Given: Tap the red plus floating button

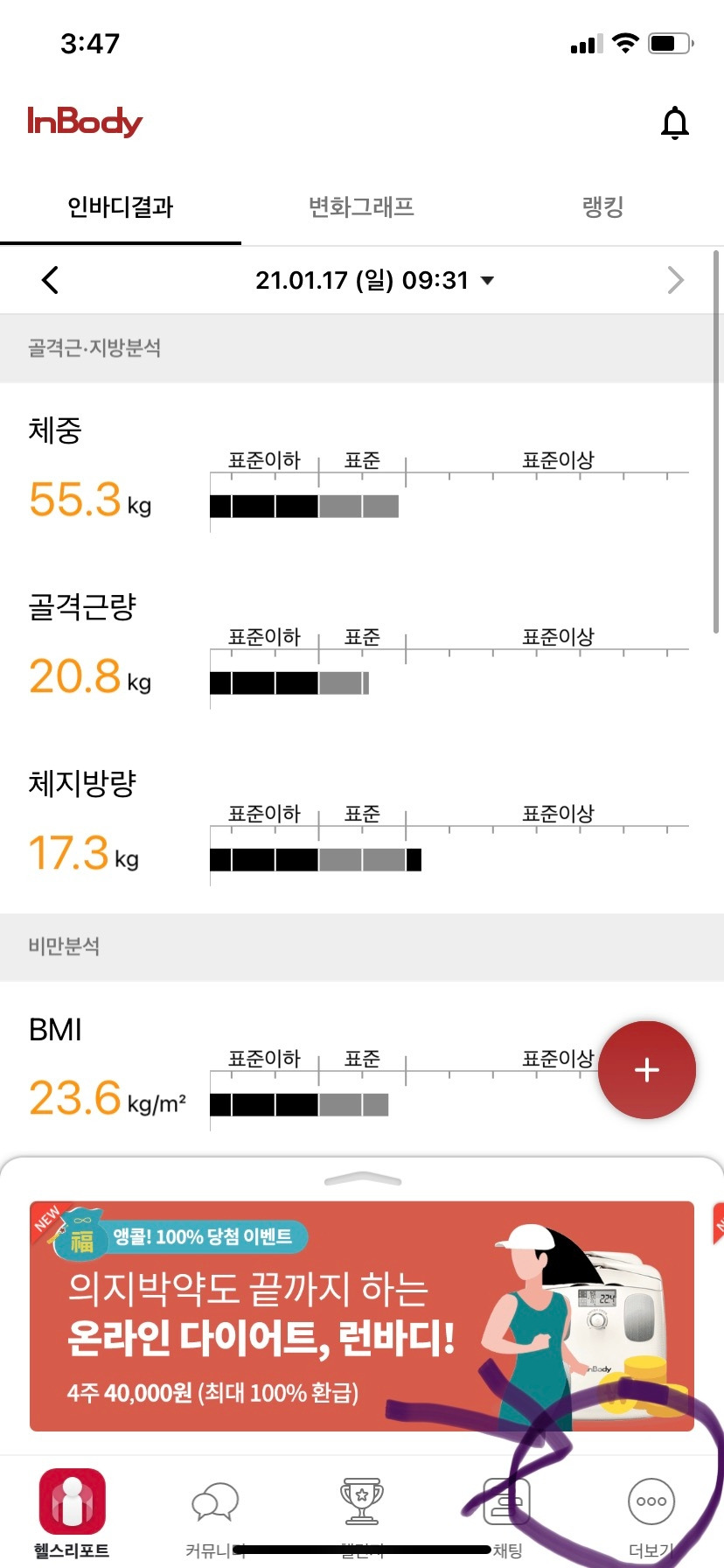Looking at the screenshot, I should (x=647, y=1069).
